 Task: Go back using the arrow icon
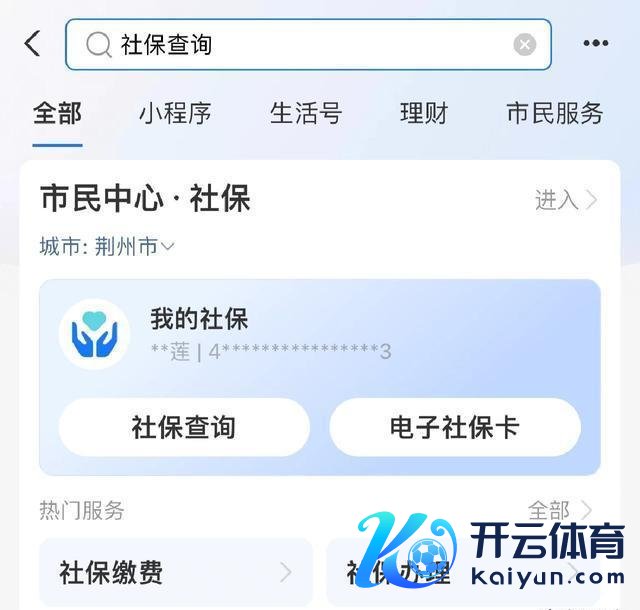(33, 44)
